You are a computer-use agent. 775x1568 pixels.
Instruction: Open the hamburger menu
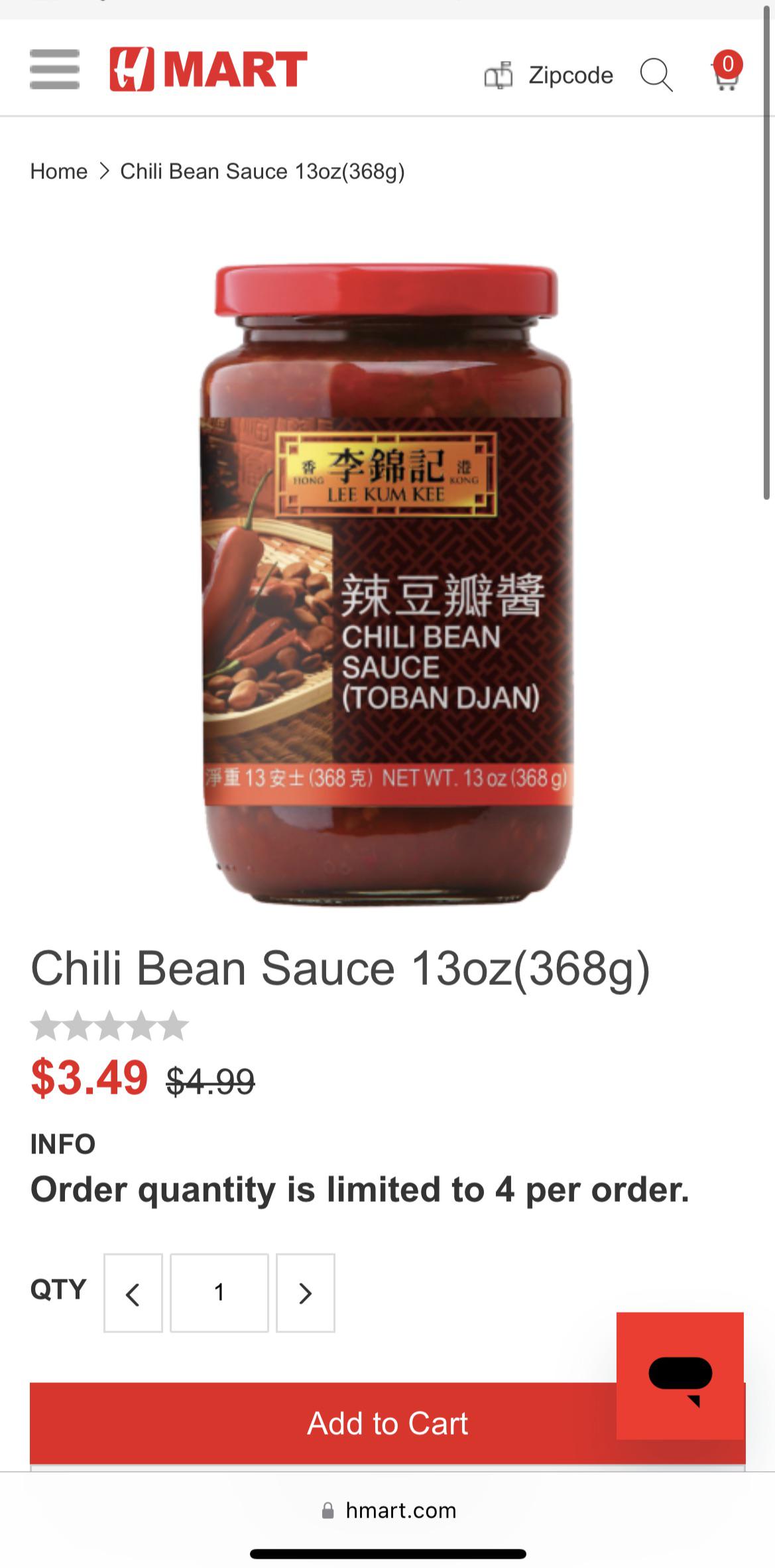(54, 69)
